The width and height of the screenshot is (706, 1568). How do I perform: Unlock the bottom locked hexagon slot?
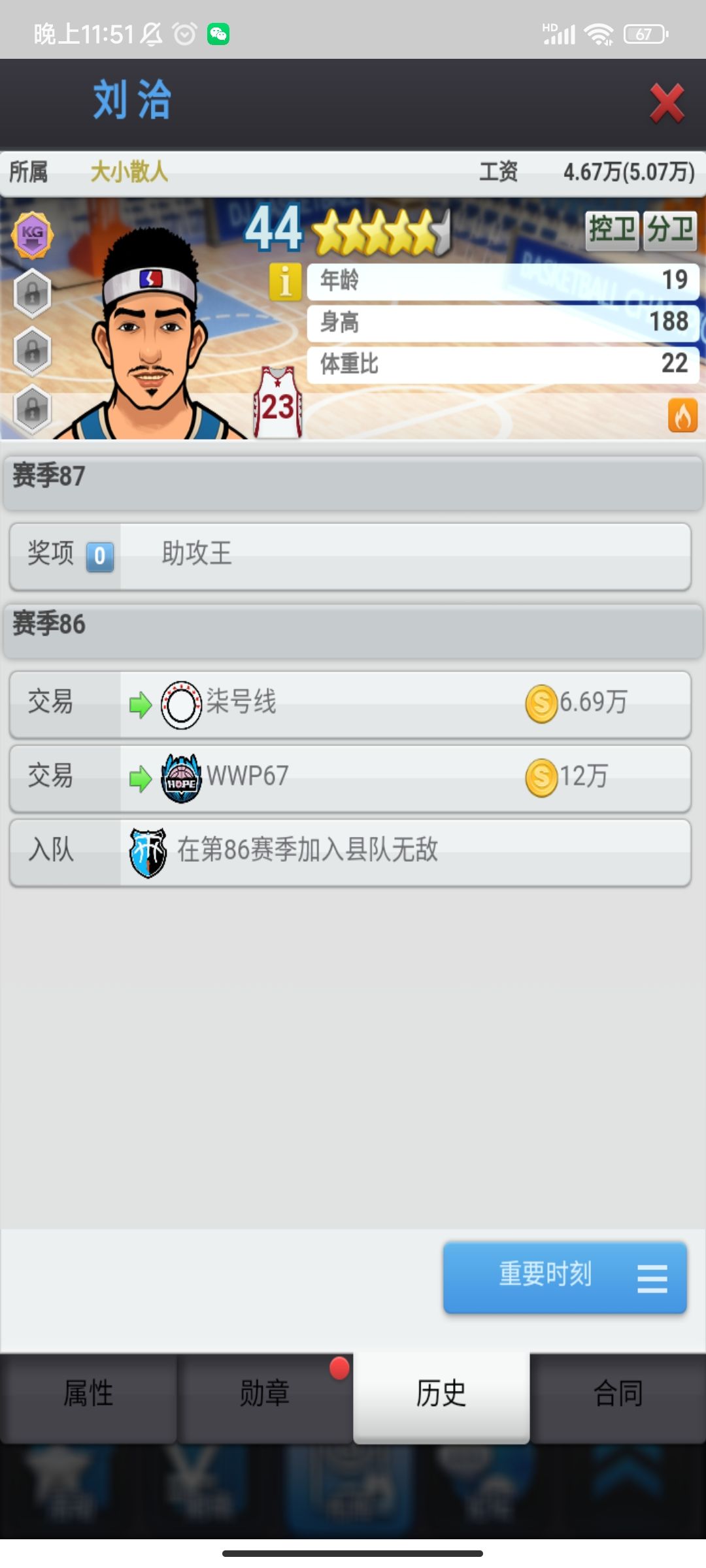[x=31, y=404]
